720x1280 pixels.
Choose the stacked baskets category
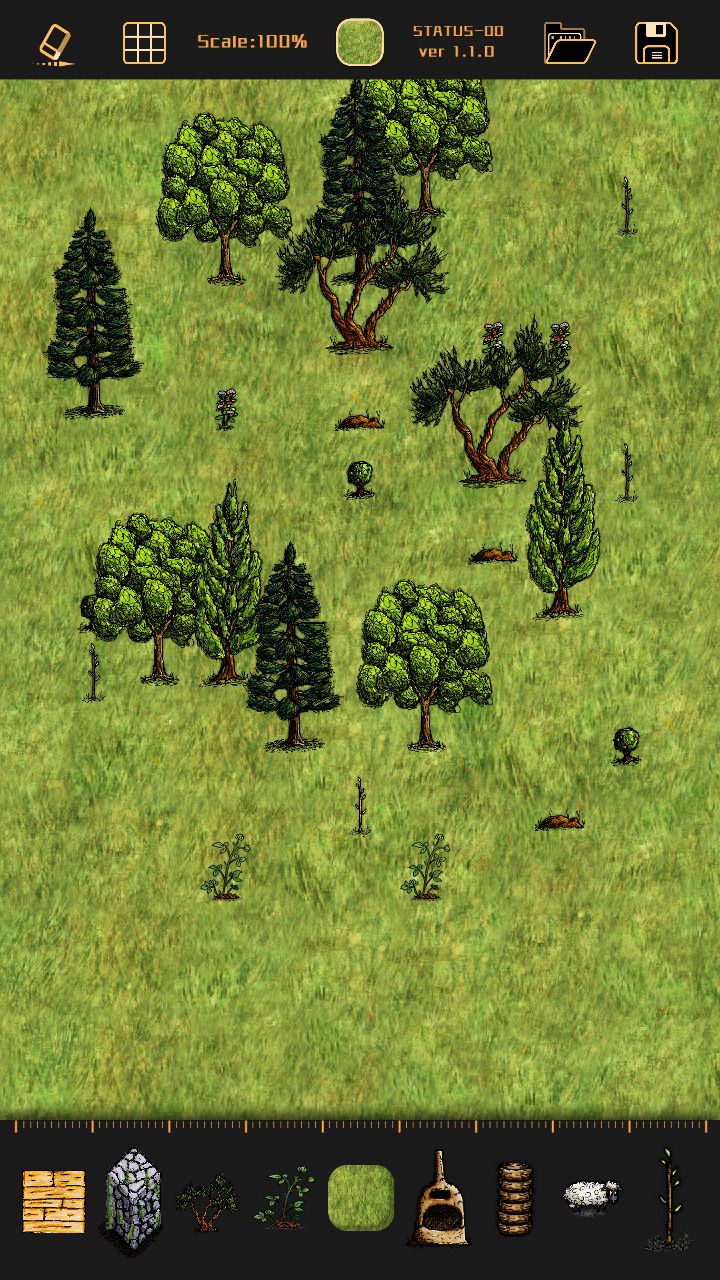515,1198
